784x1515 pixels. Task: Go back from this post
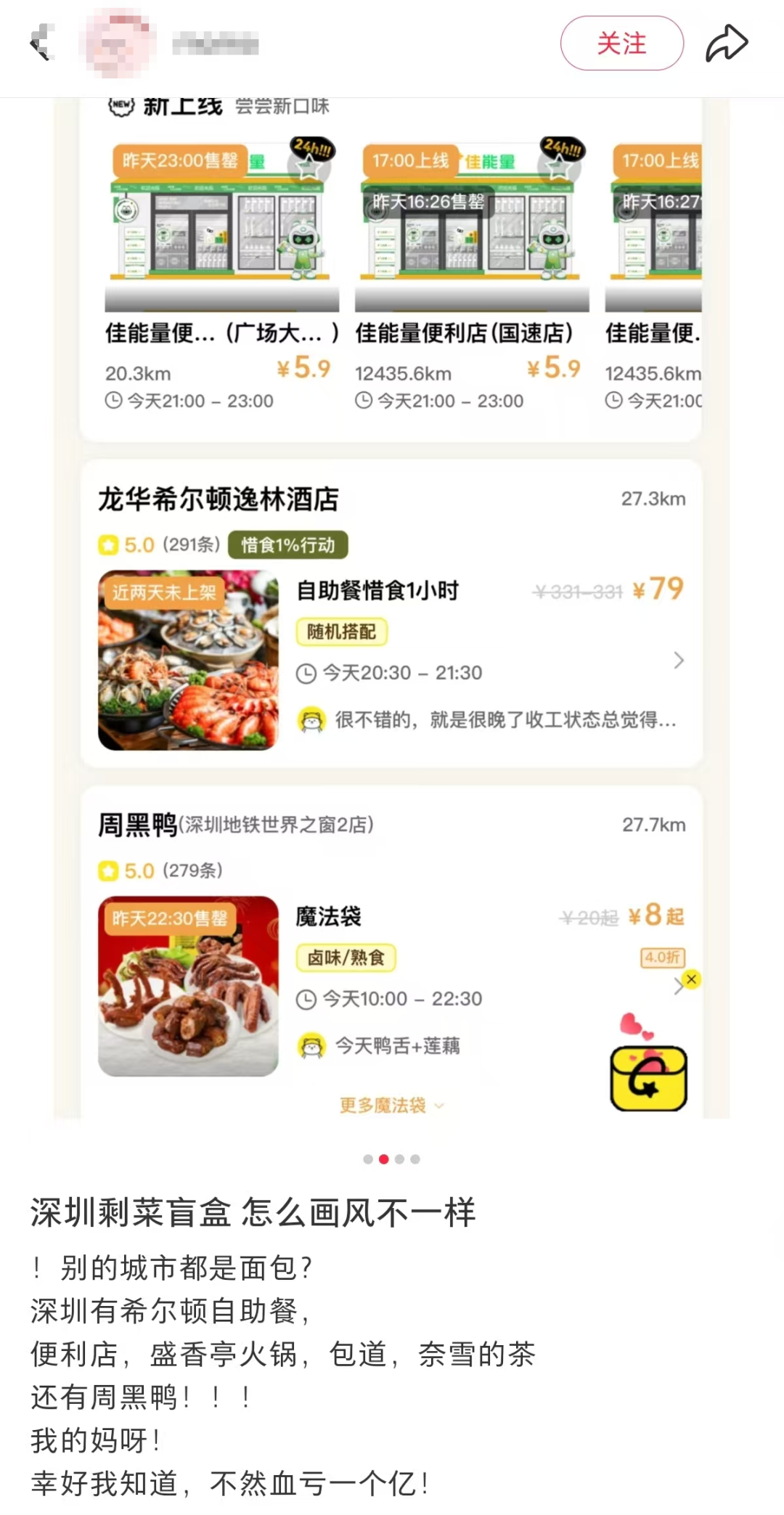[42, 44]
